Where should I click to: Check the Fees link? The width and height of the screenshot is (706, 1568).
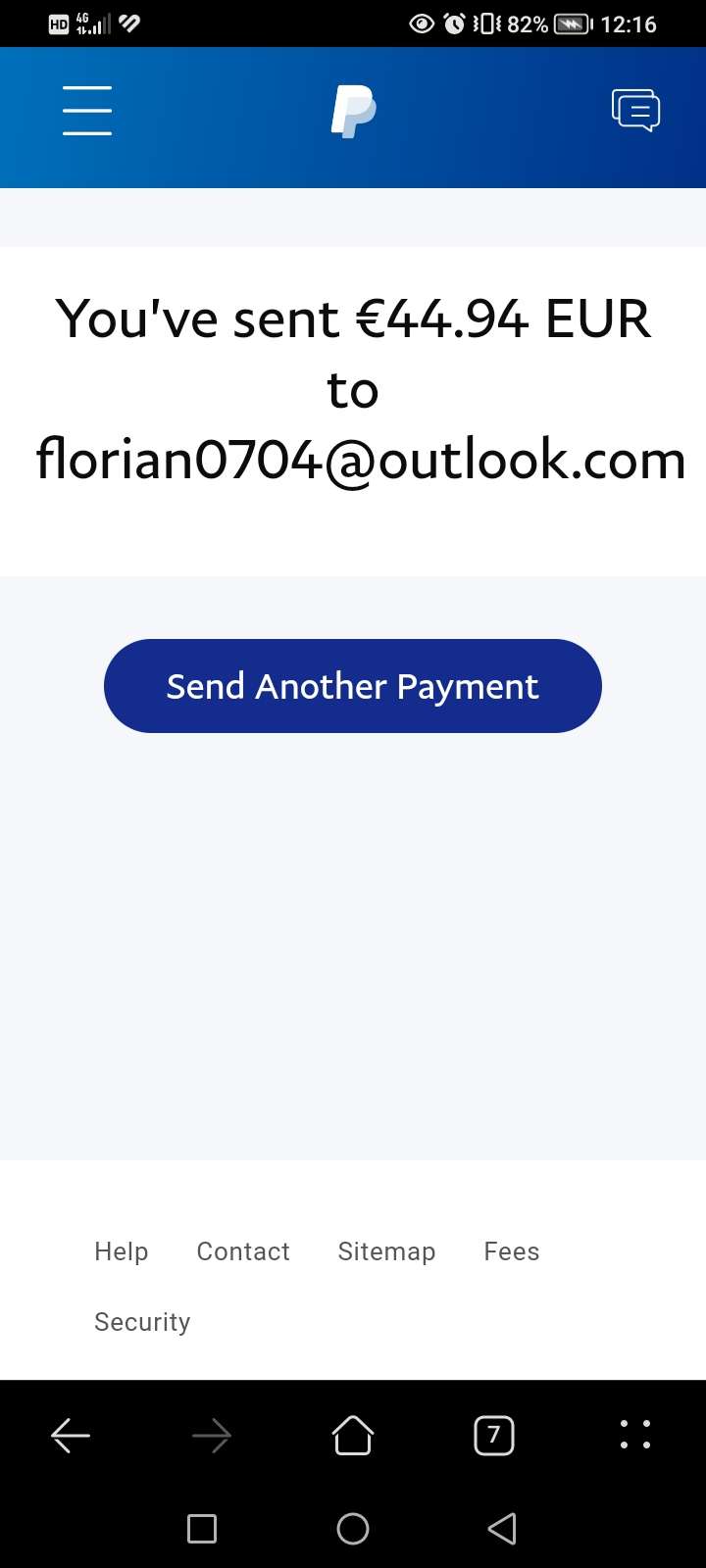[512, 1251]
